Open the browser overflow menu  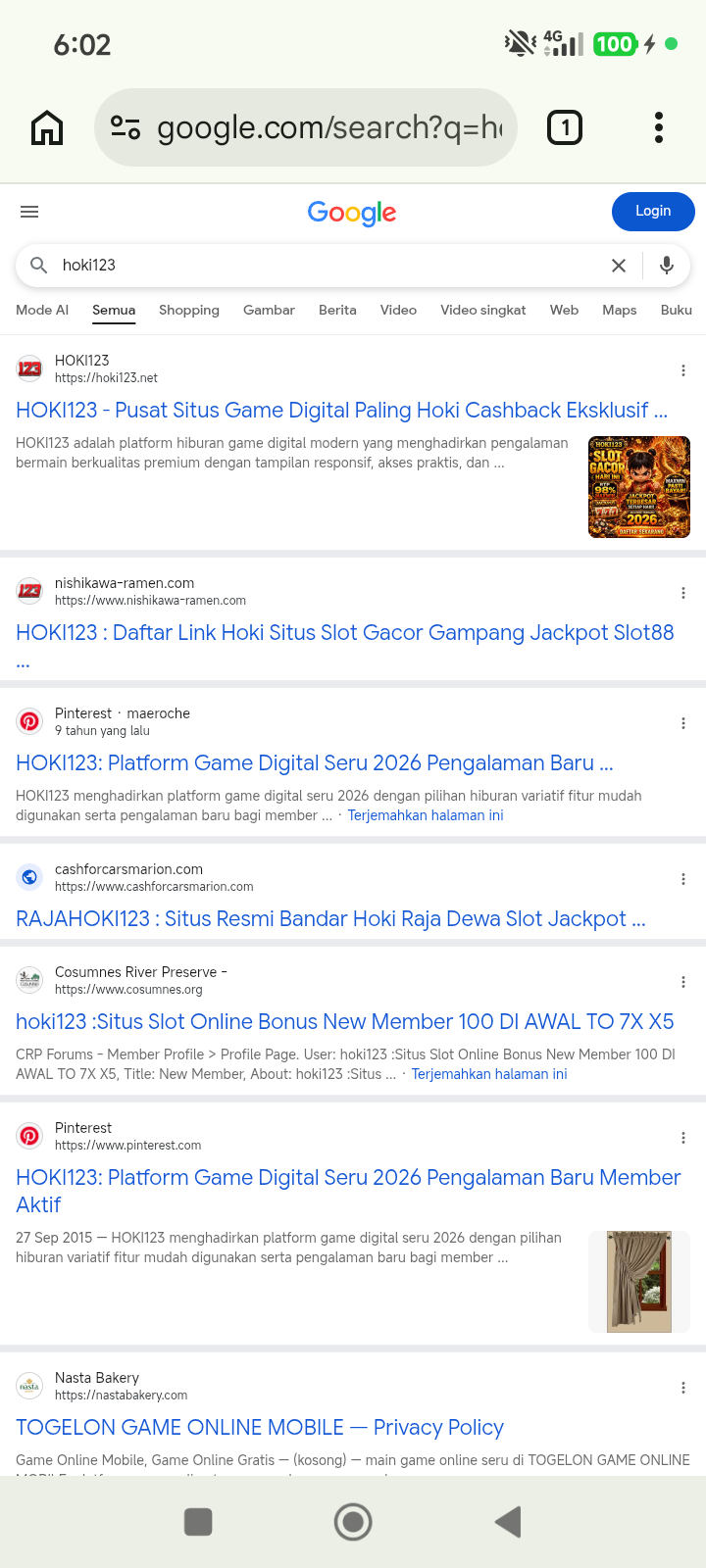[x=659, y=127]
